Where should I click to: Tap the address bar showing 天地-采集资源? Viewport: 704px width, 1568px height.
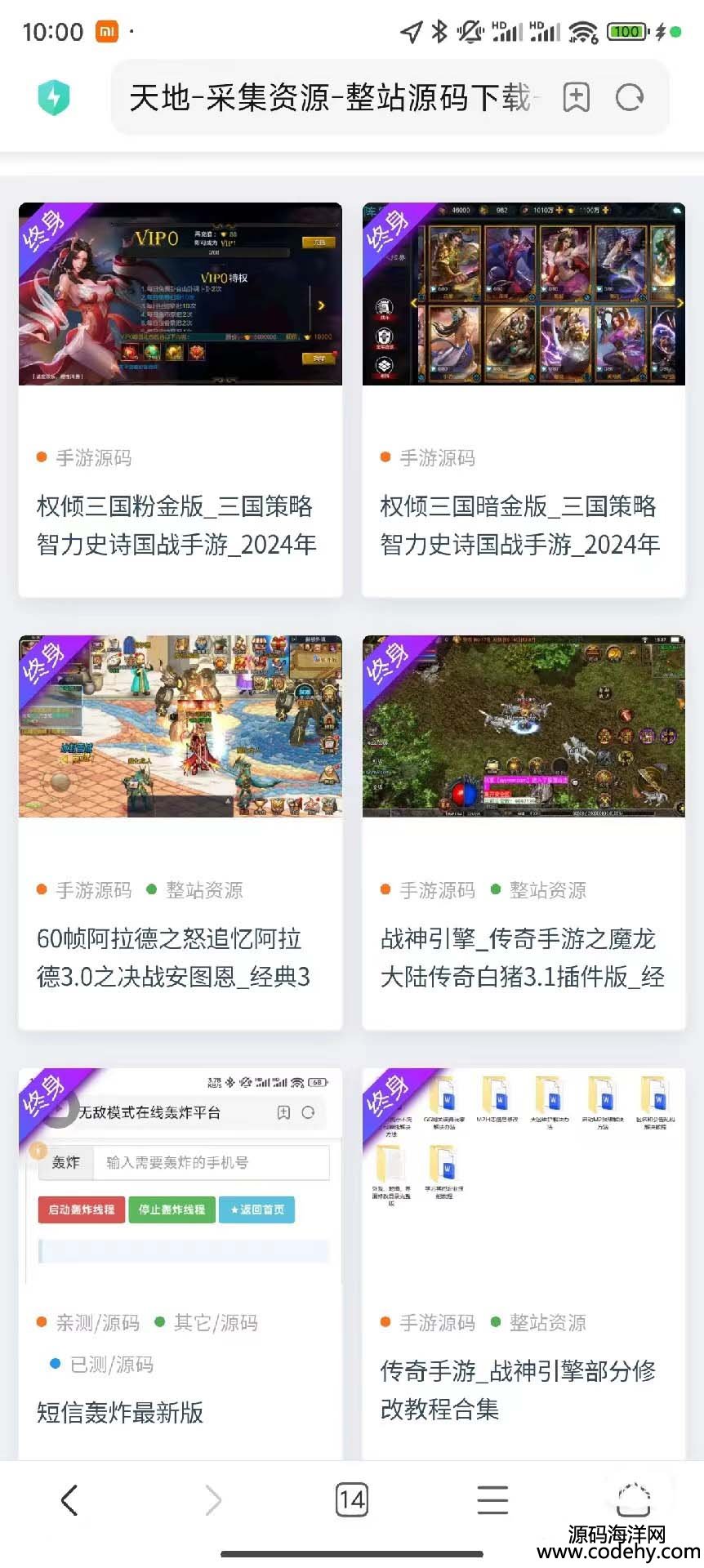click(x=331, y=98)
